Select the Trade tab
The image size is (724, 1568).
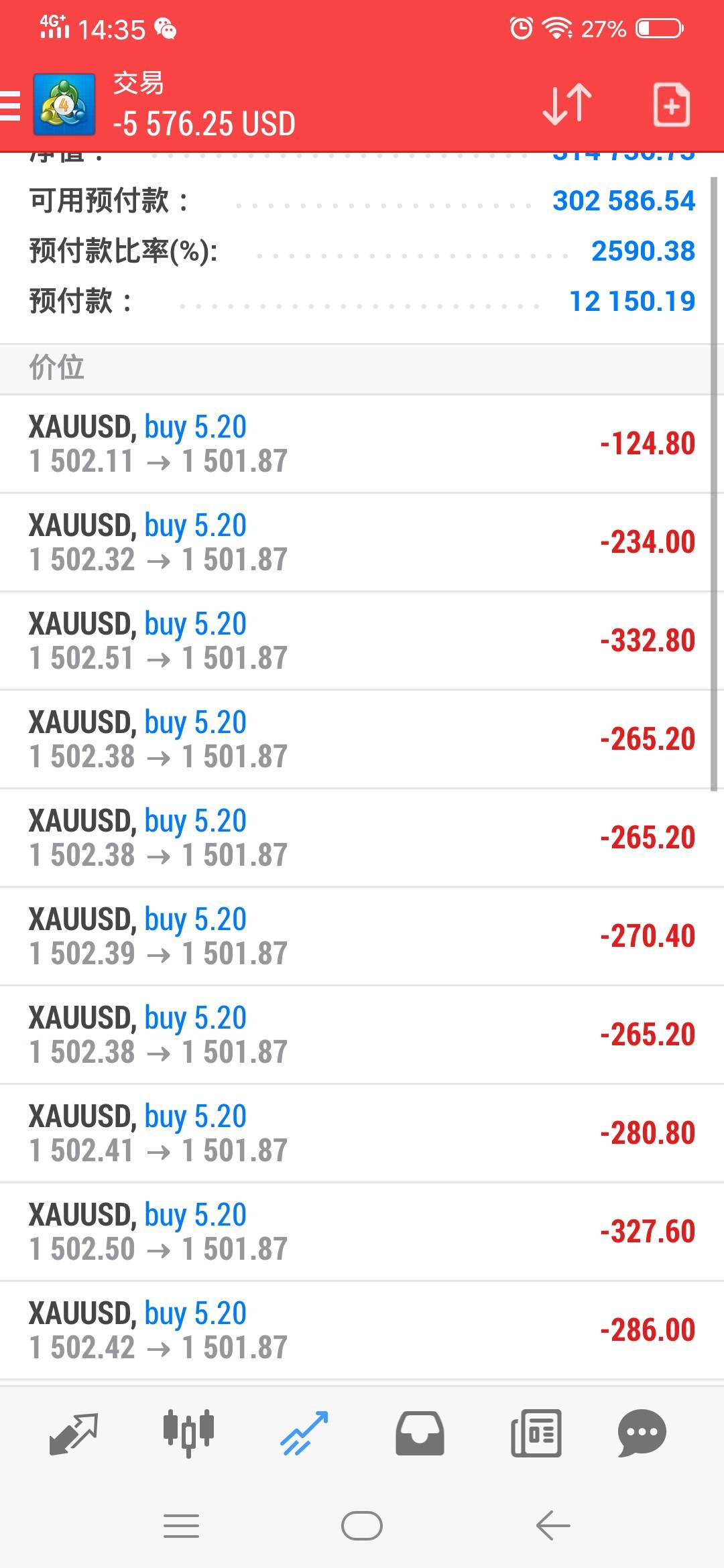coord(304,1433)
